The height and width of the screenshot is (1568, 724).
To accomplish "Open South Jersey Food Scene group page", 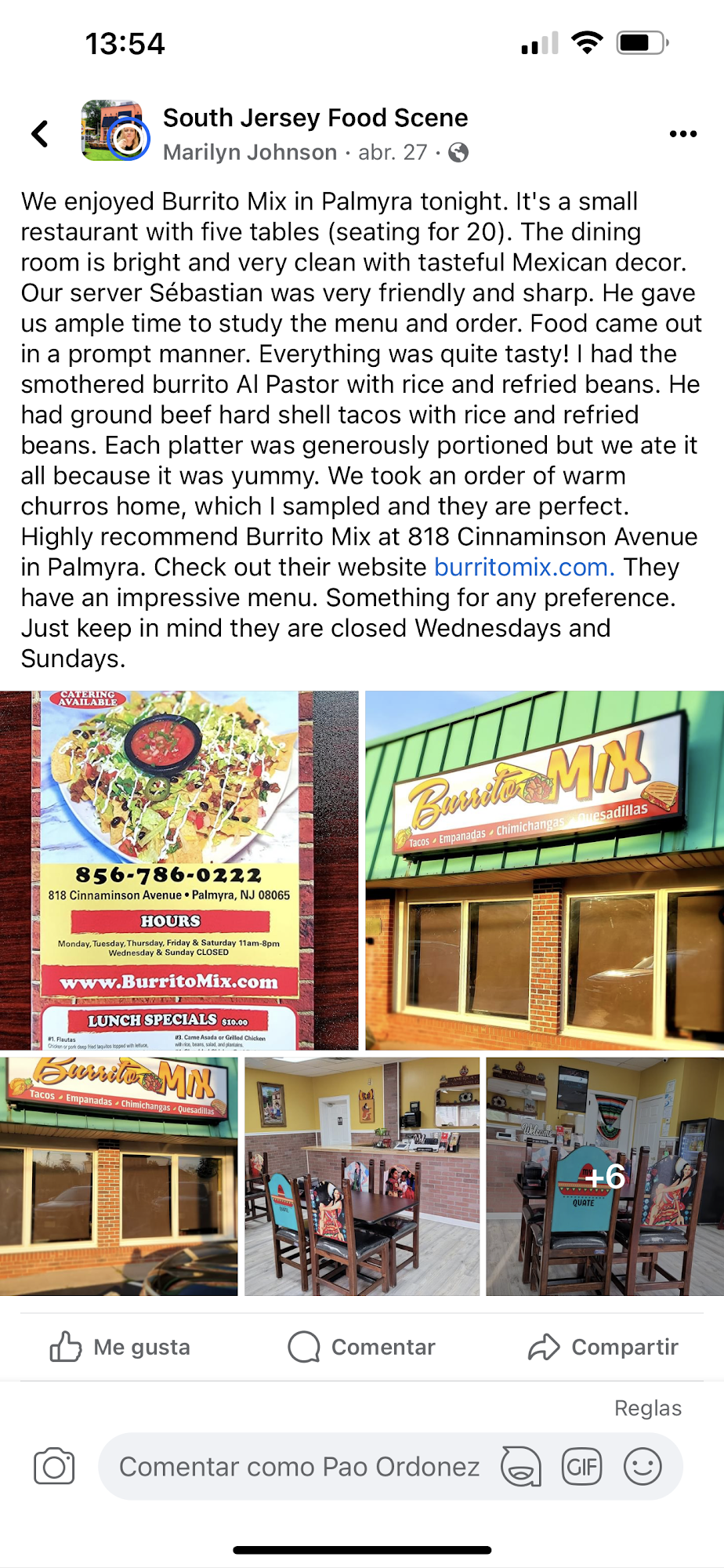I will point(315,118).
